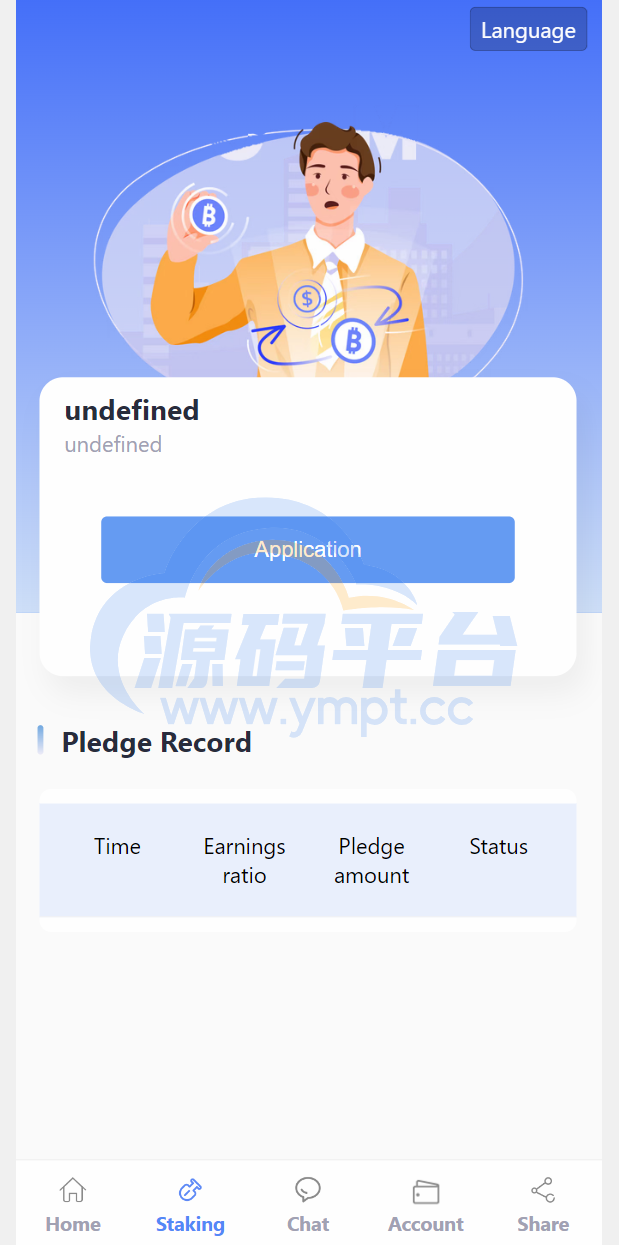The height and width of the screenshot is (1245, 619).
Task: Open the Language selector
Action: (528, 30)
